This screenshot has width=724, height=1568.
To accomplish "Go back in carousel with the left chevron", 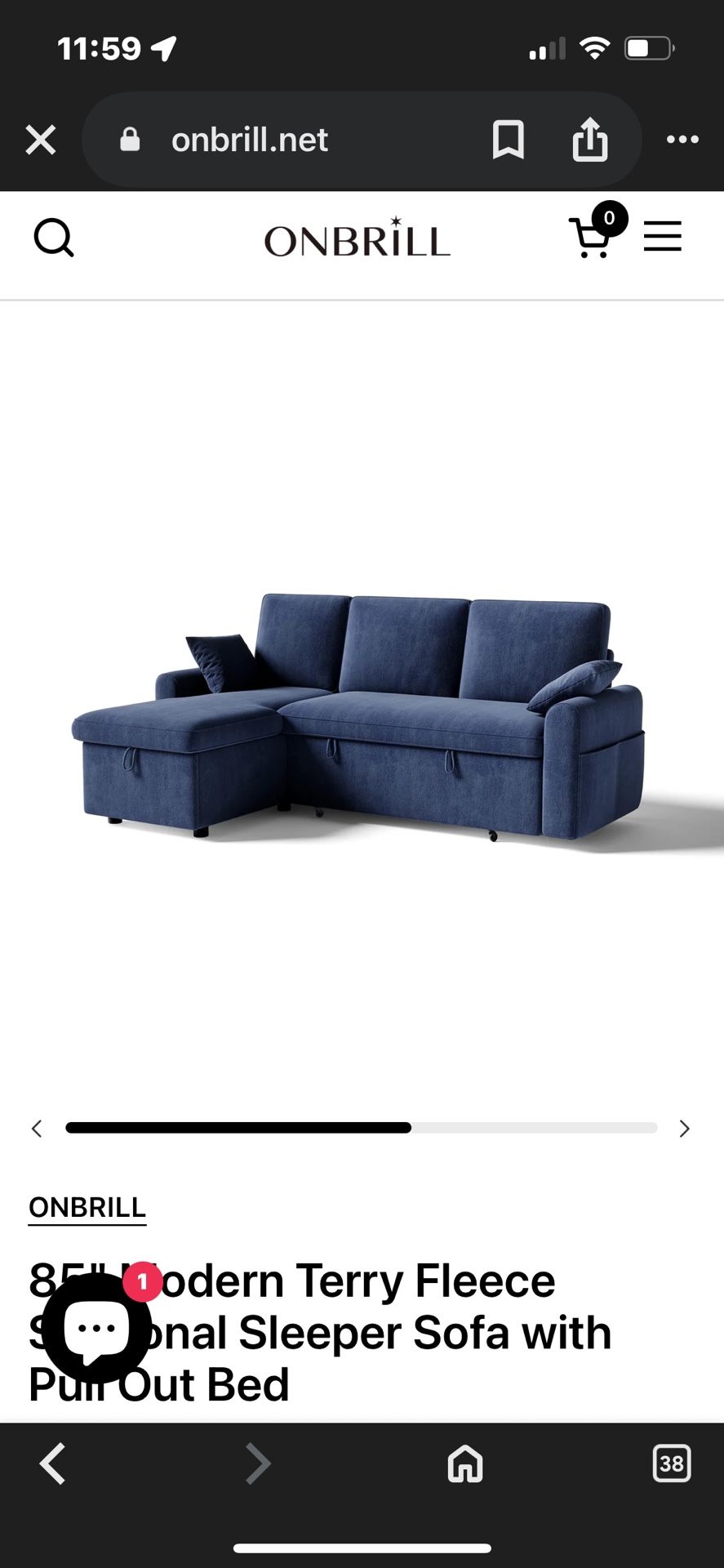I will tap(37, 1128).
